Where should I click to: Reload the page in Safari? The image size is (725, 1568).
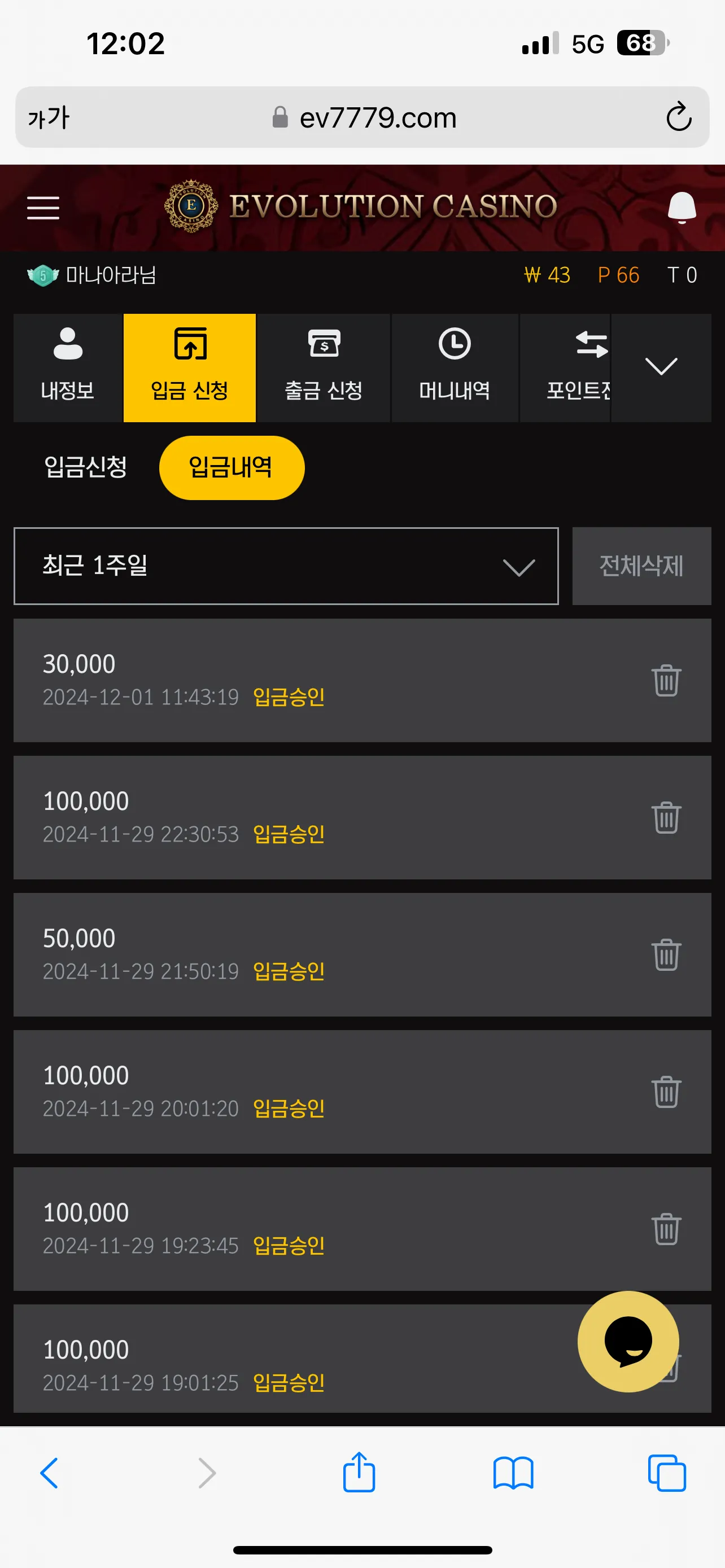coord(678,117)
